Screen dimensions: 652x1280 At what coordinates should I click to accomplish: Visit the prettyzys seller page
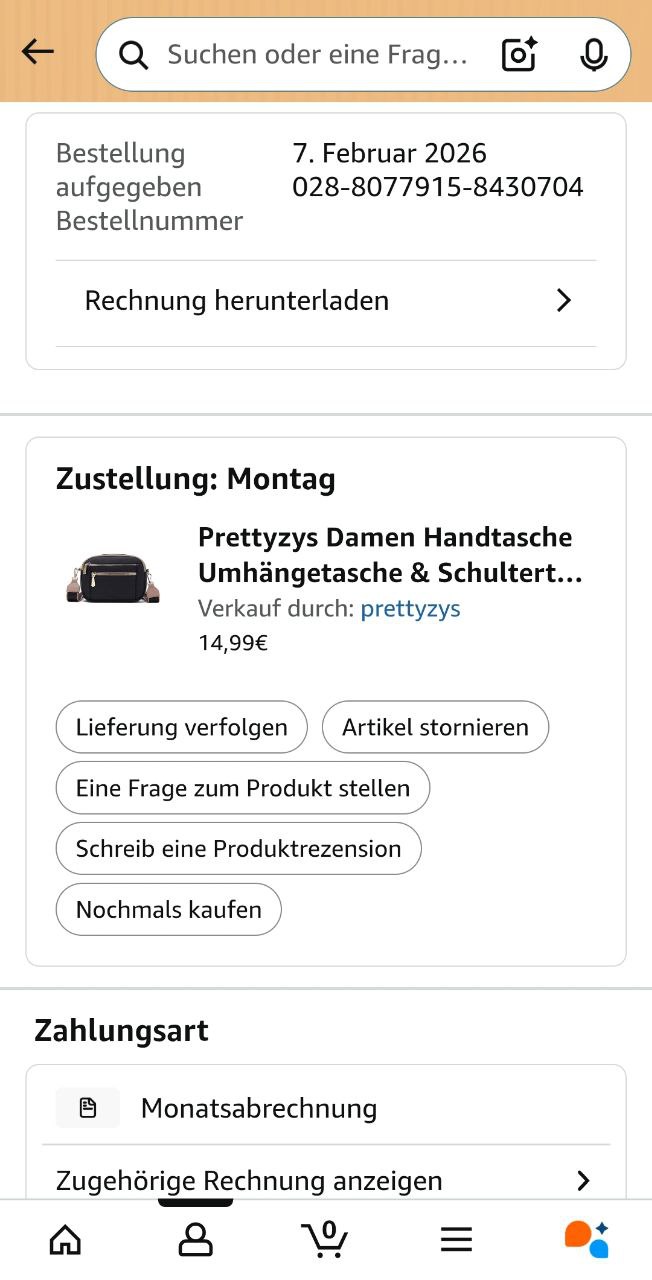pos(410,609)
